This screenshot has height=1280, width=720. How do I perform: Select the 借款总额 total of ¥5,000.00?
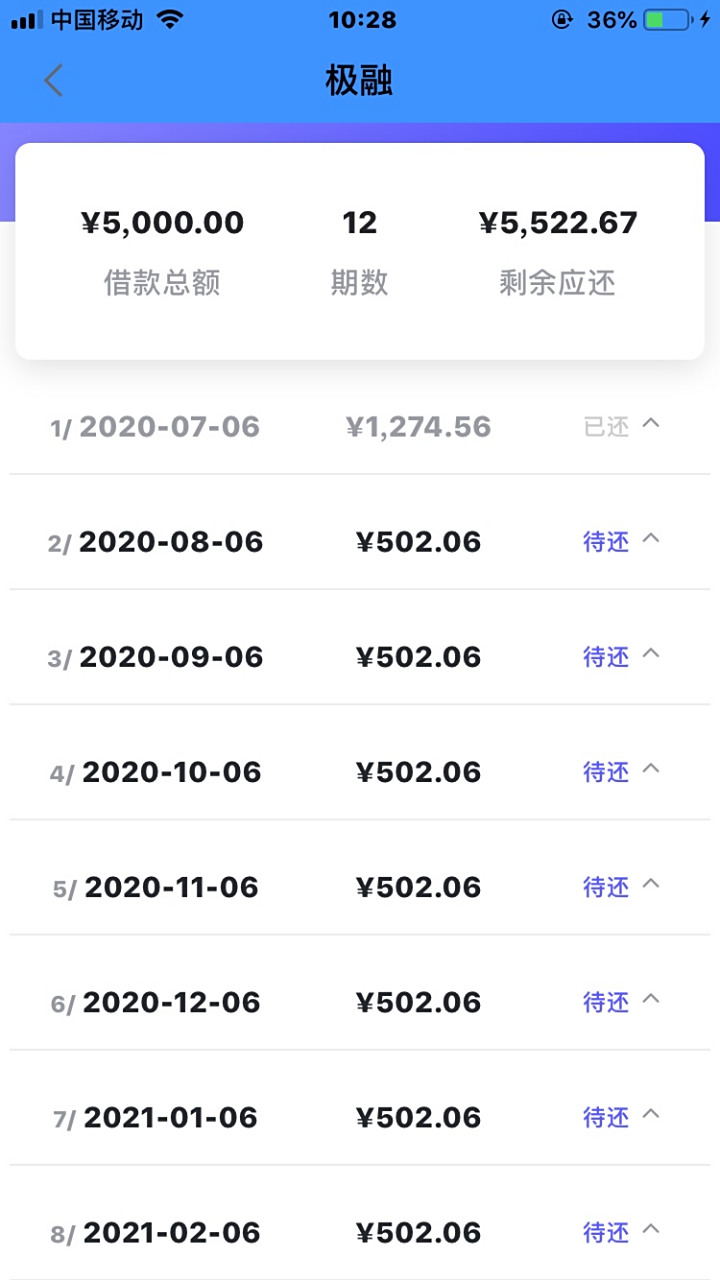point(162,222)
